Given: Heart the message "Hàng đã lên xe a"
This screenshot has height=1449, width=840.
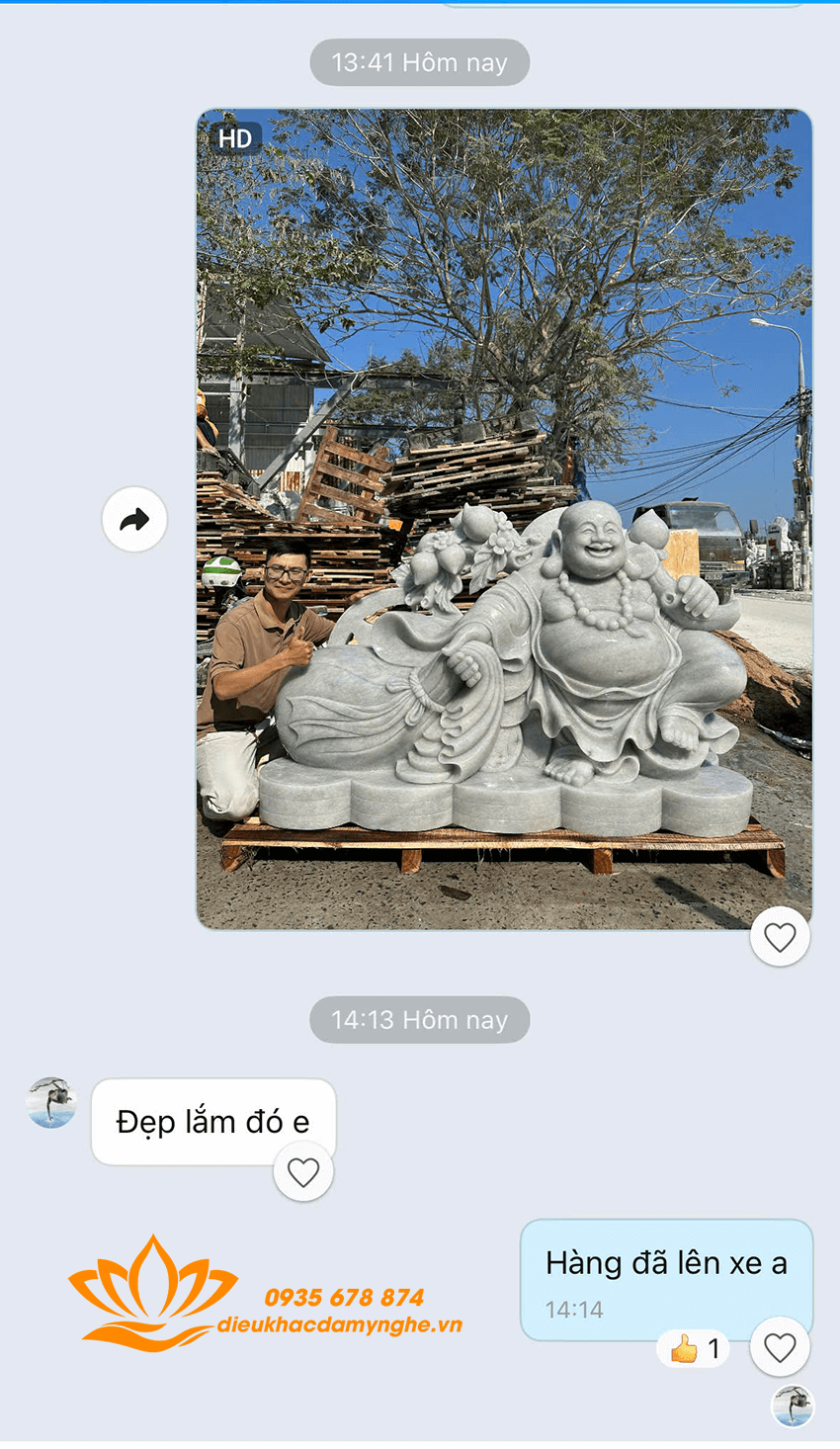Looking at the screenshot, I should [x=780, y=1347].
